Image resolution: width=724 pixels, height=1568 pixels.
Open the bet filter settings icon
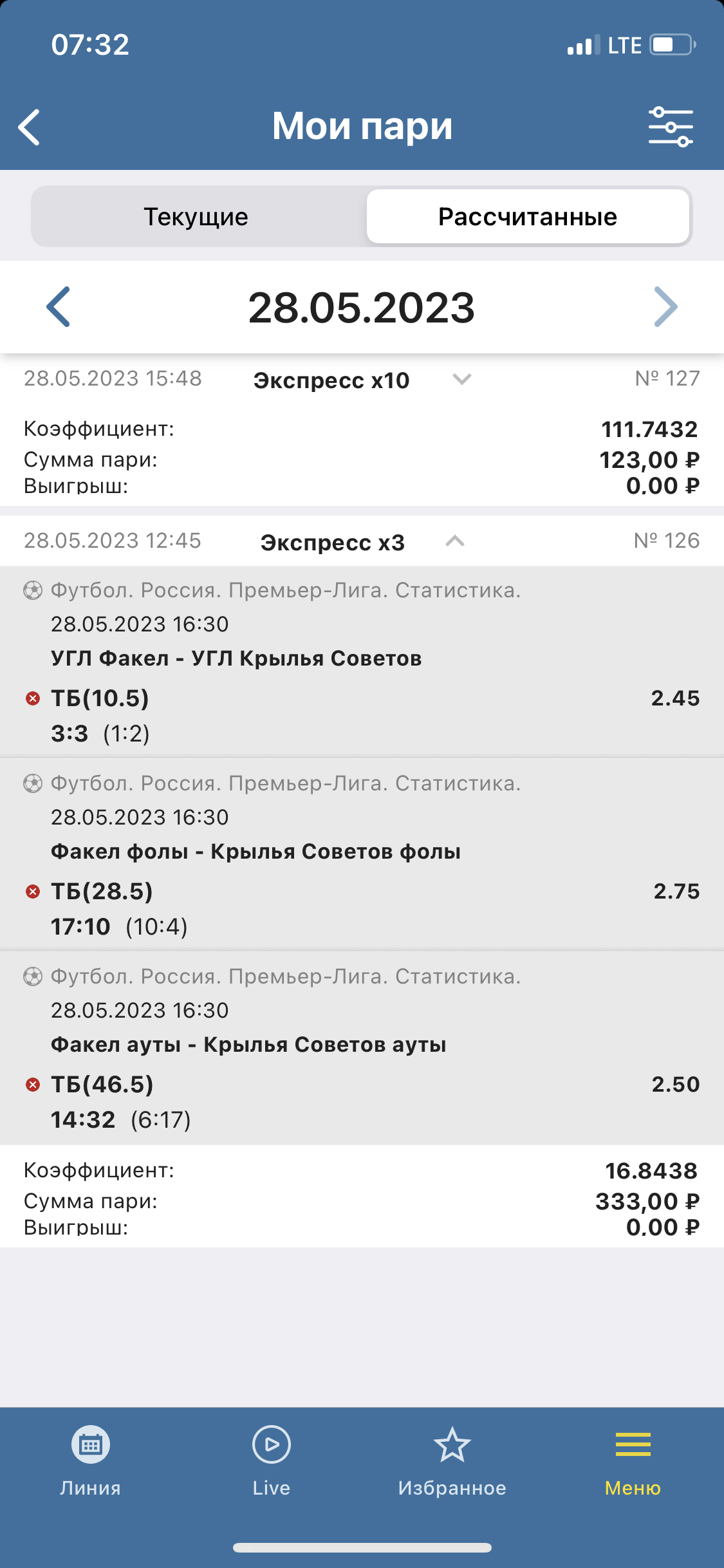pos(671,127)
